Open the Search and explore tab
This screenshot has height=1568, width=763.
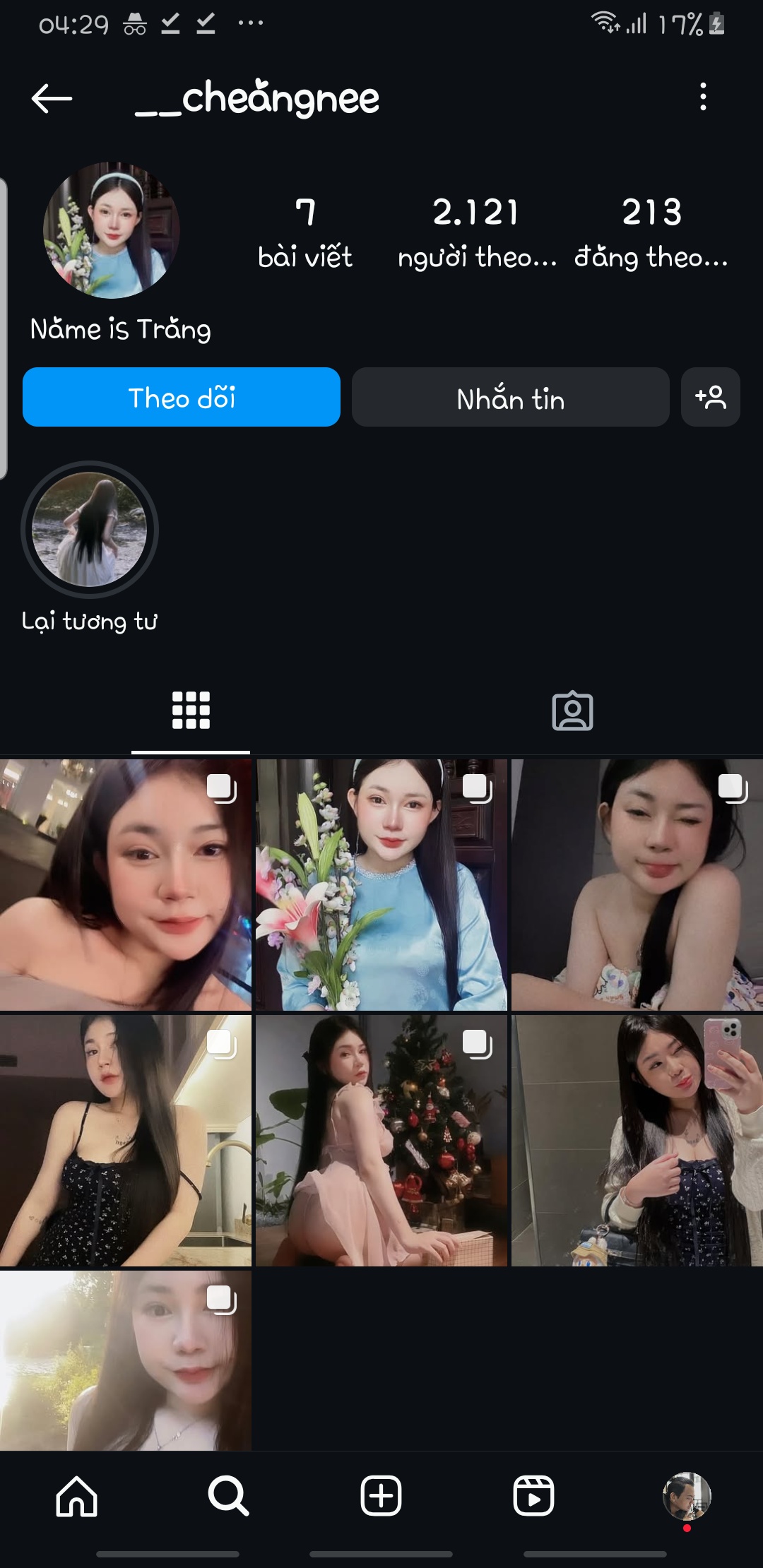tap(228, 1496)
